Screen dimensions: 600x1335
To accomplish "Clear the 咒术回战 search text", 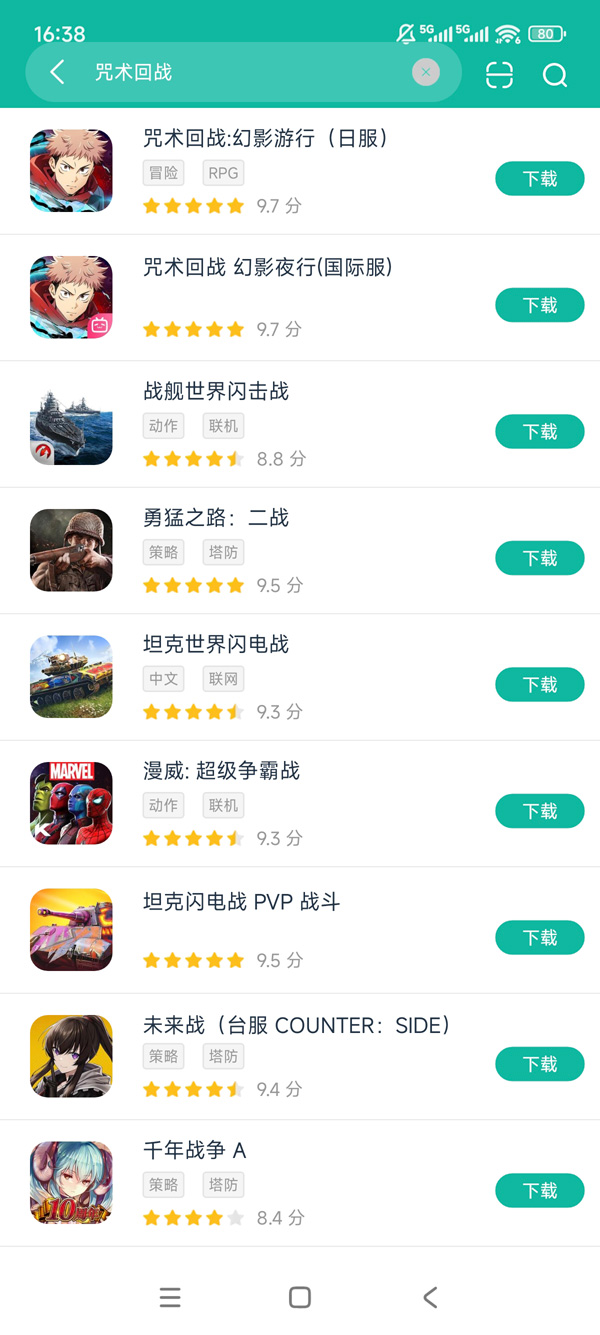I will (x=426, y=72).
